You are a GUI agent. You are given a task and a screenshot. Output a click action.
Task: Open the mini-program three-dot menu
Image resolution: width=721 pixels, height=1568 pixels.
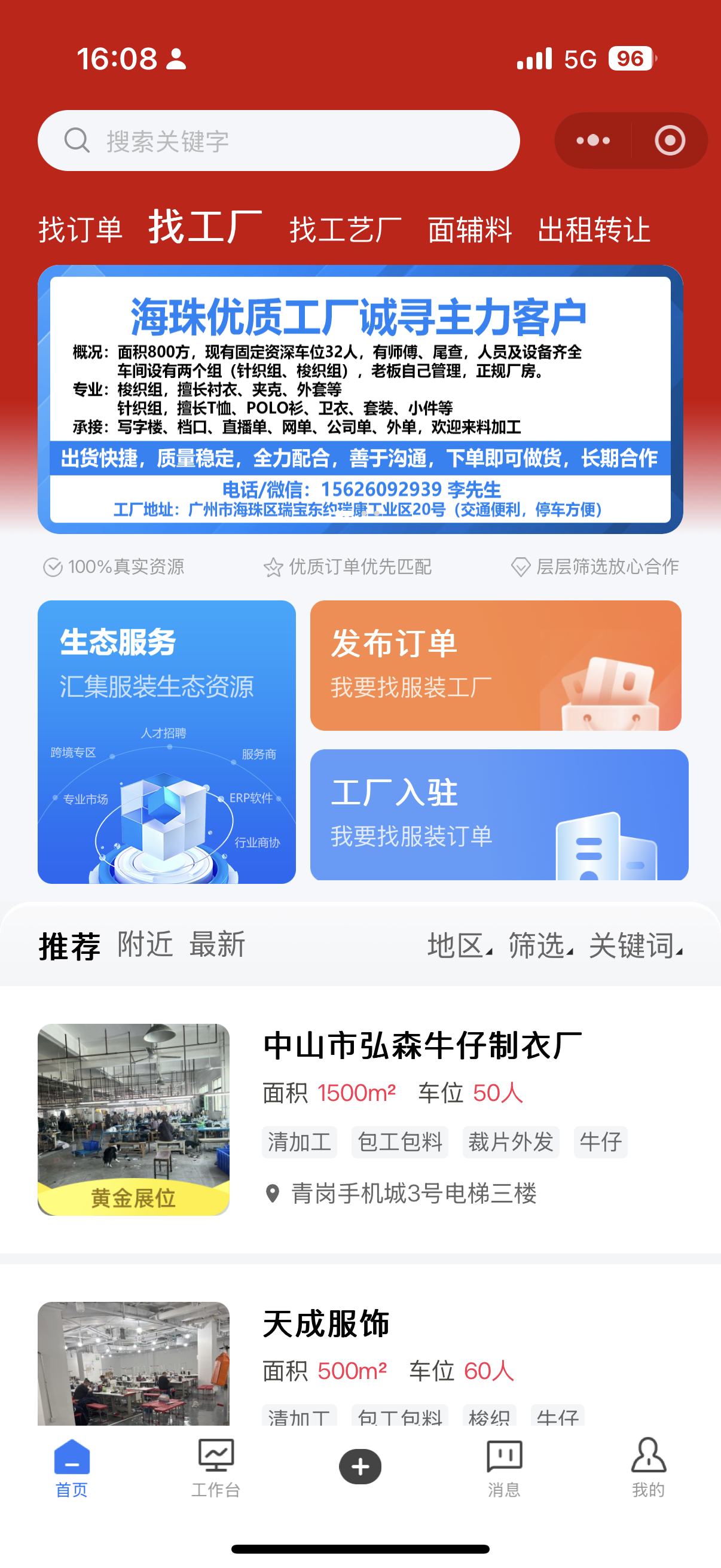593,141
